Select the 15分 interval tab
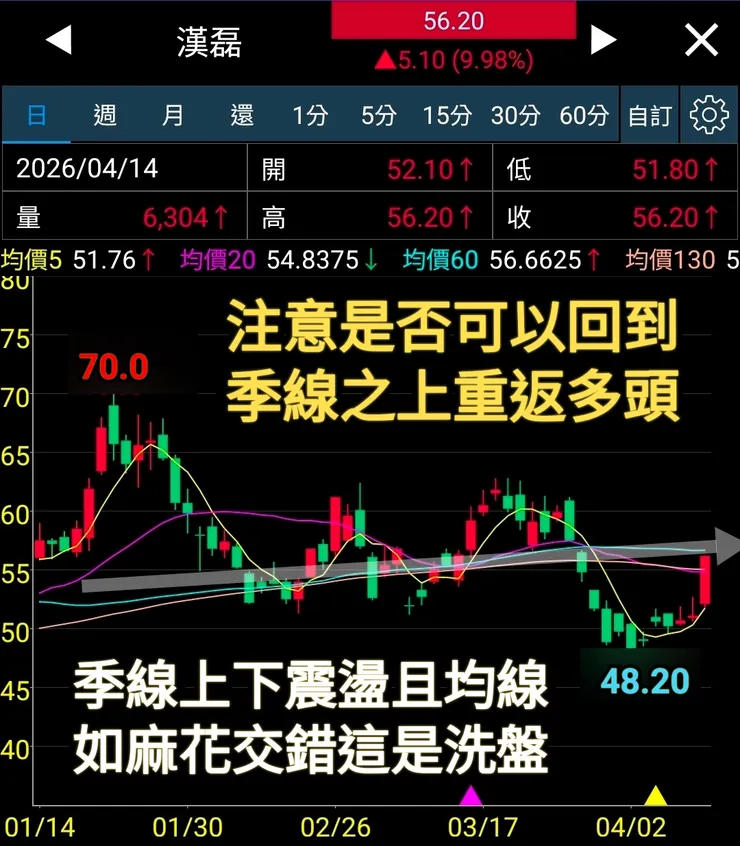This screenshot has width=740, height=846. pos(446,114)
